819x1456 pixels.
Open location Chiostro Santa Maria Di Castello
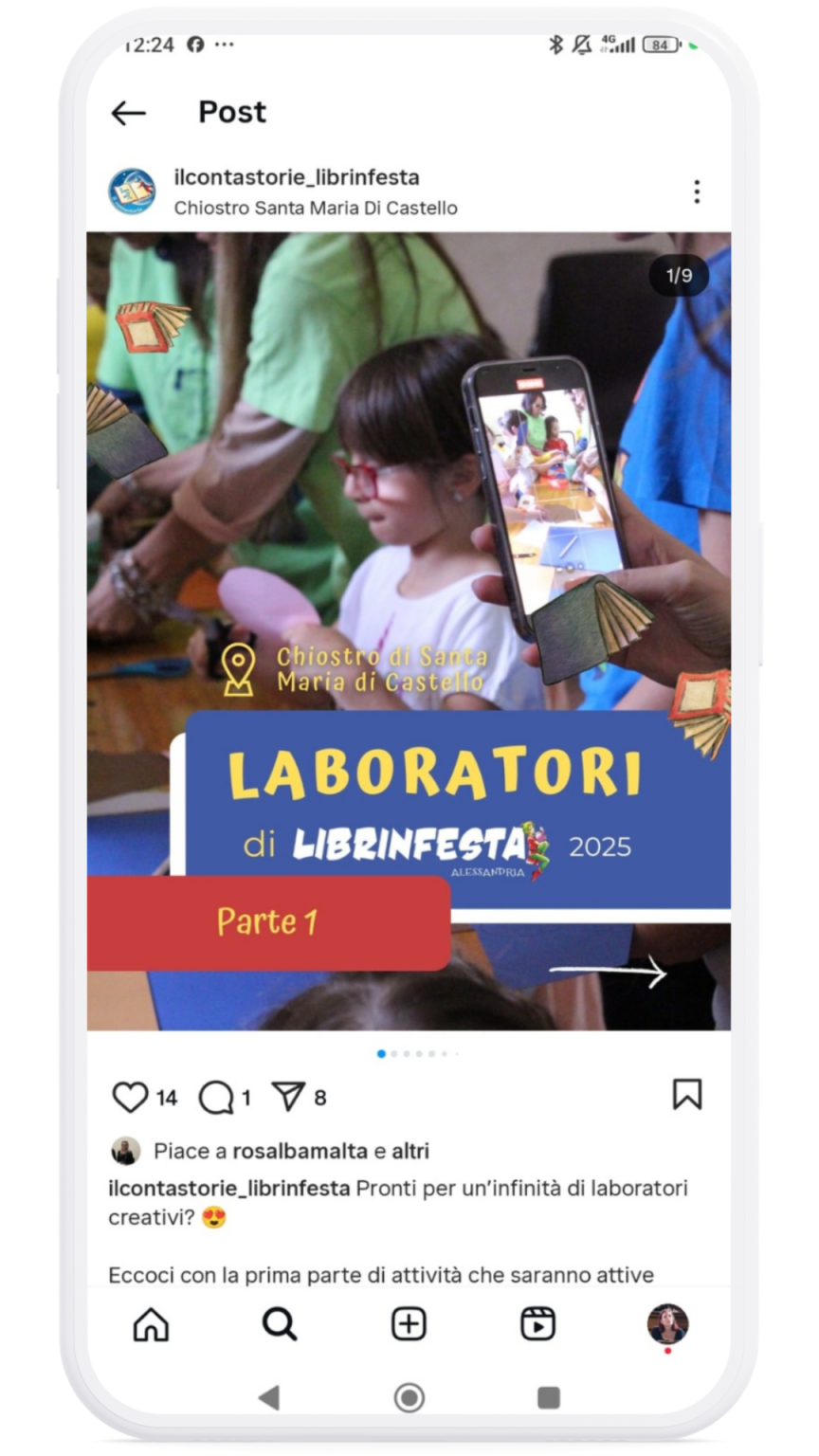pos(316,208)
